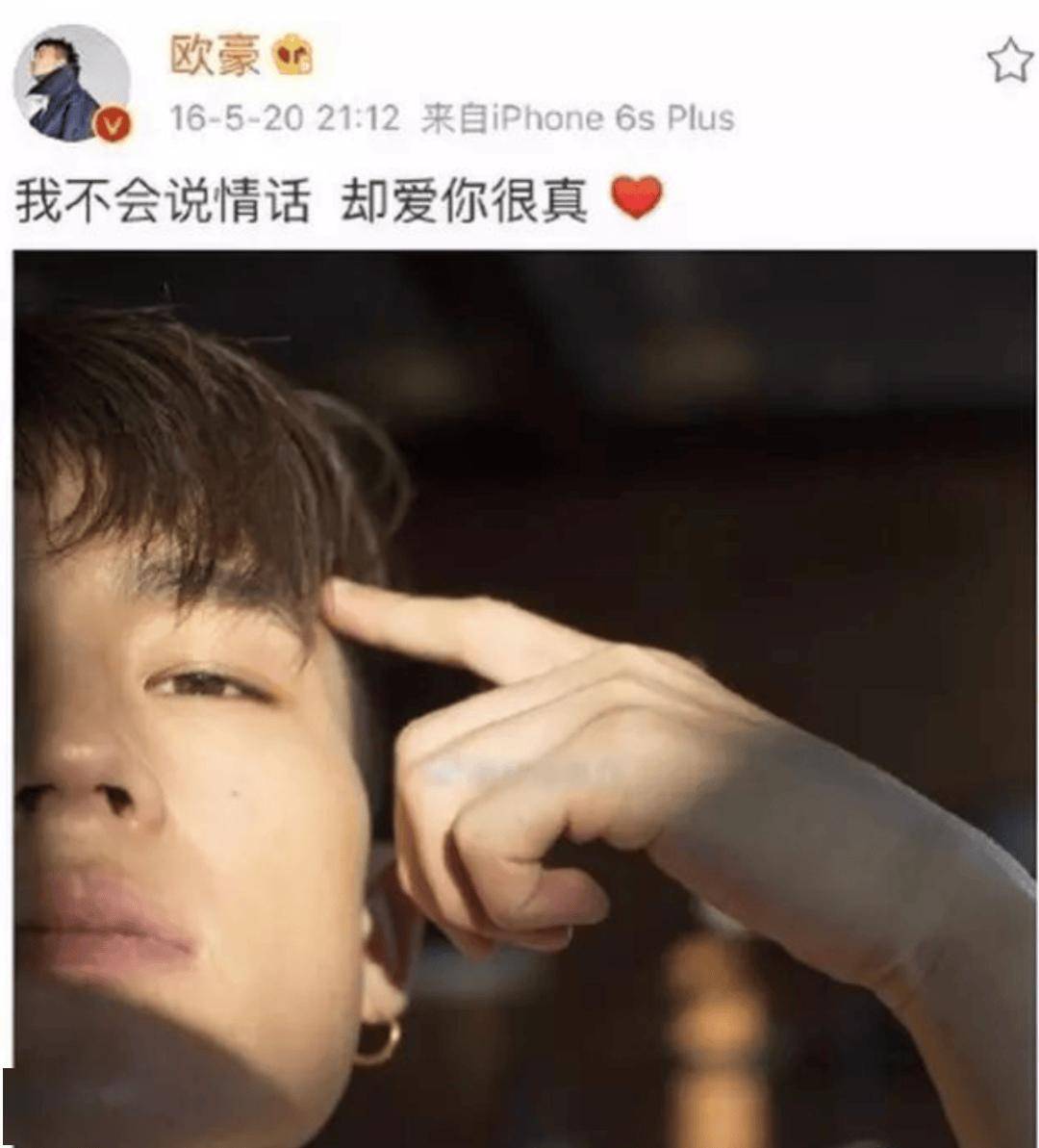
Task: Favorite this post with the star
Action: (x=1009, y=62)
